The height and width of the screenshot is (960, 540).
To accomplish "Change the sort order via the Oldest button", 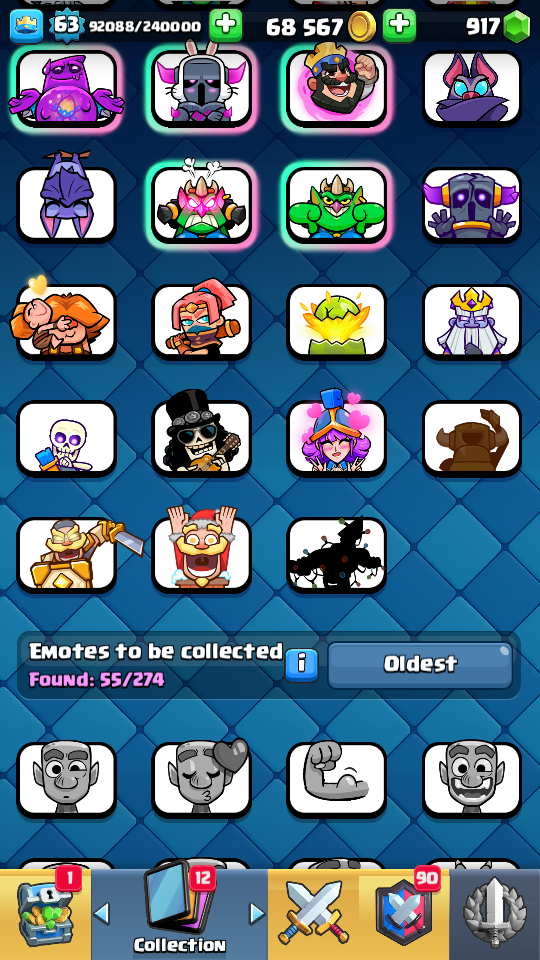I will click(420, 665).
